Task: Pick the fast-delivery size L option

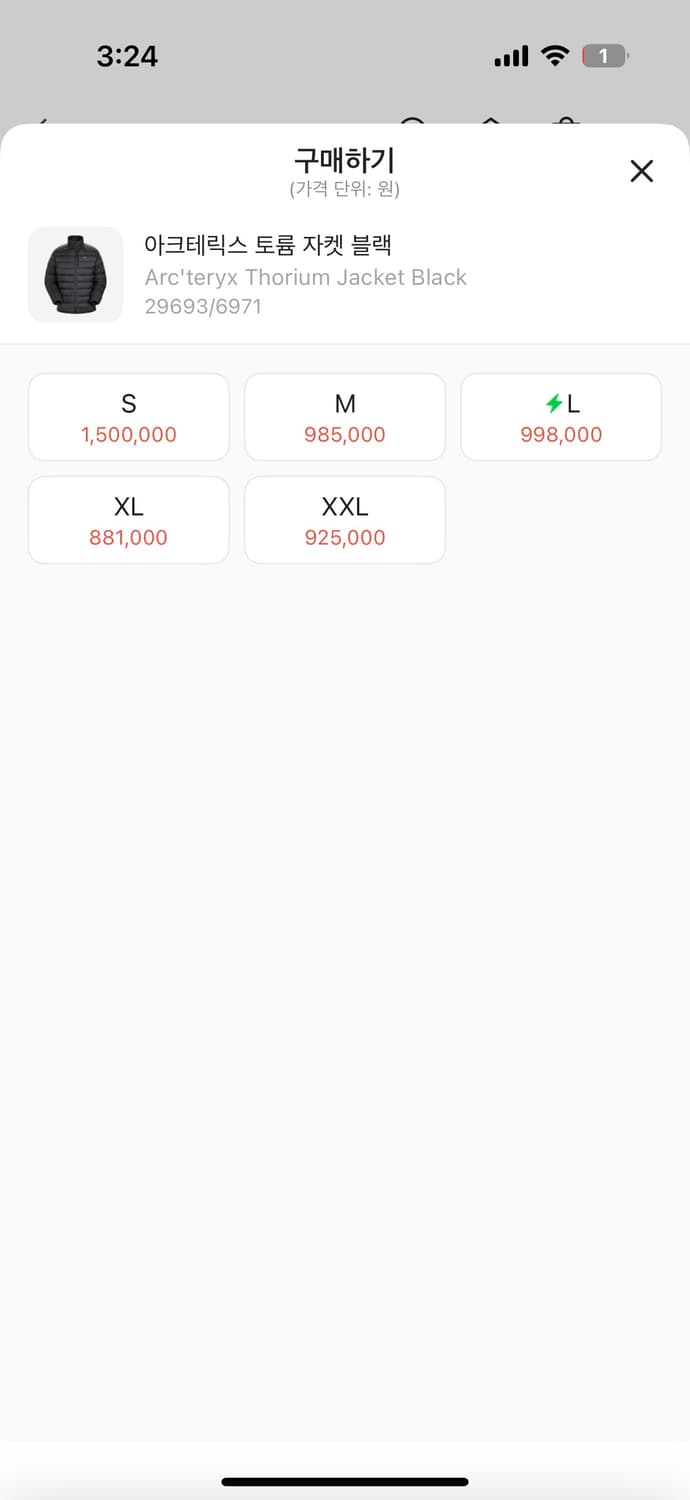Action: tap(561, 417)
